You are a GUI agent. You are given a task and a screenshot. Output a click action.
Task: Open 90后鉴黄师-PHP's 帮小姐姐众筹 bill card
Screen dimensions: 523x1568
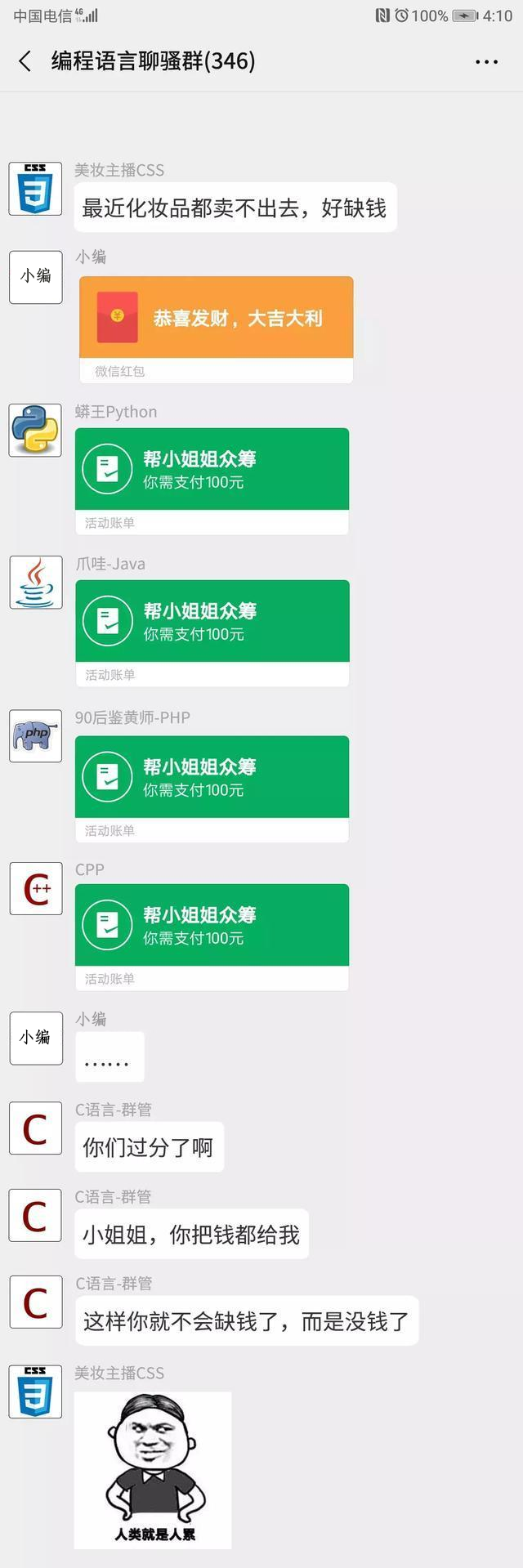tap(212, 778)
